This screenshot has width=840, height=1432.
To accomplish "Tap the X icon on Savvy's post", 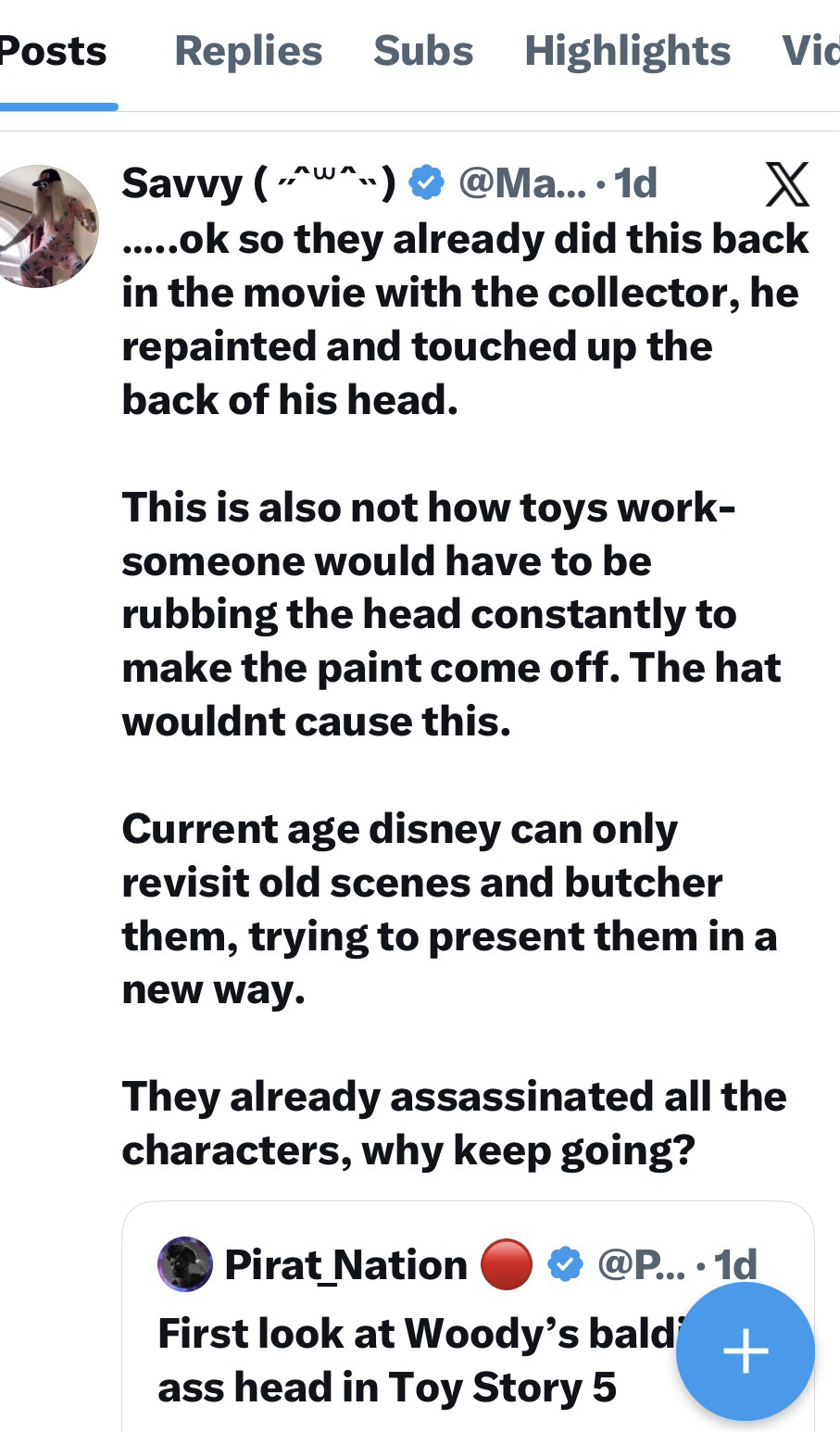I will (x=787, y=183).
